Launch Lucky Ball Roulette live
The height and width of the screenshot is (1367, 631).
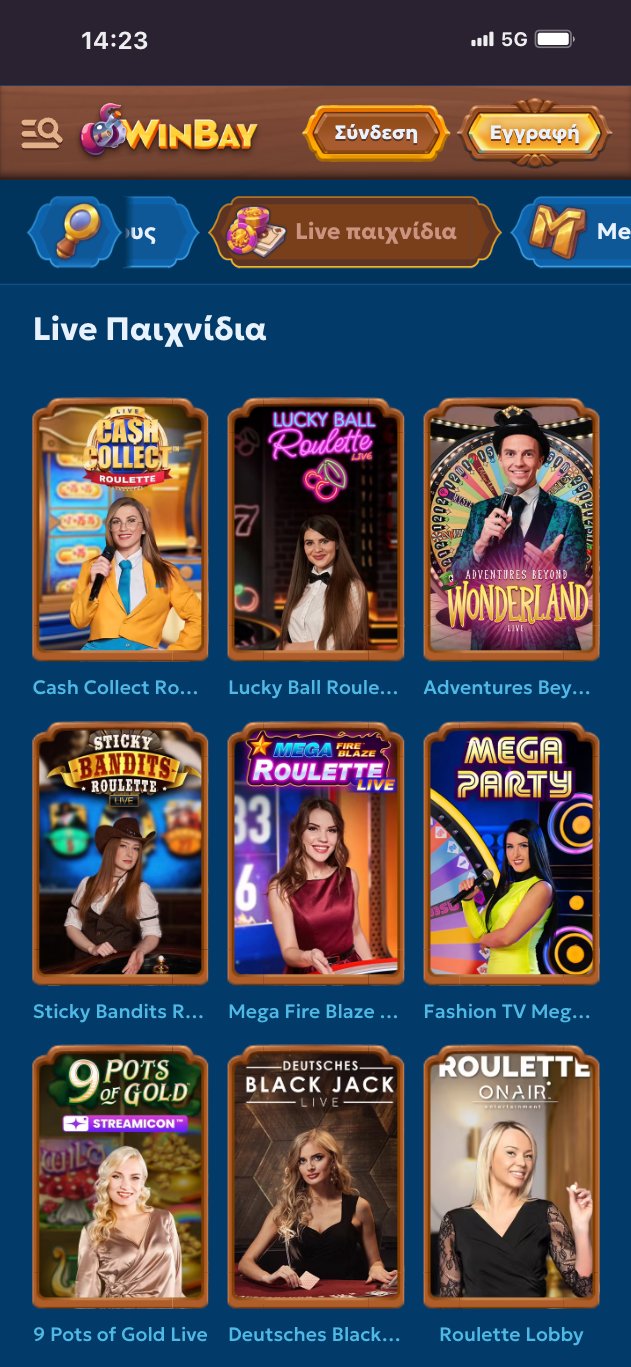(x=315, y=530)
